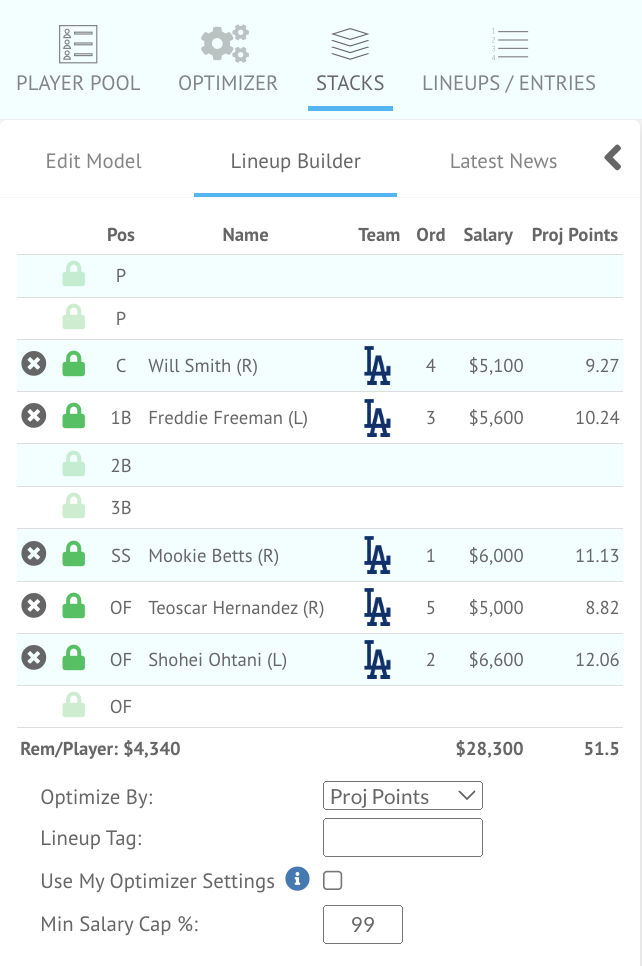Viewport: 642px width, 966px height.
Task: Open the Optimize By dropdown
Action: point(403,796)
